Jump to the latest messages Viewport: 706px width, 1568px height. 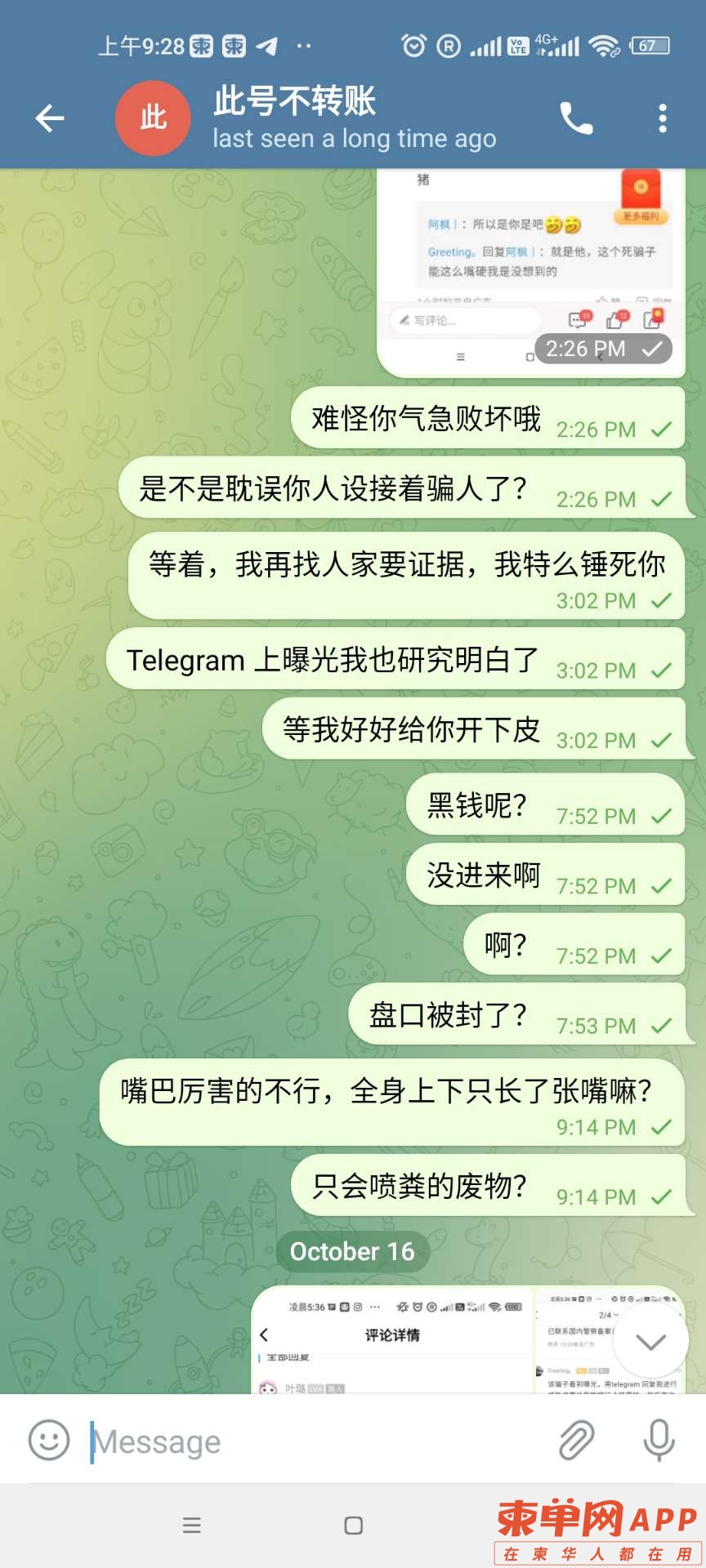point(650,1342)
